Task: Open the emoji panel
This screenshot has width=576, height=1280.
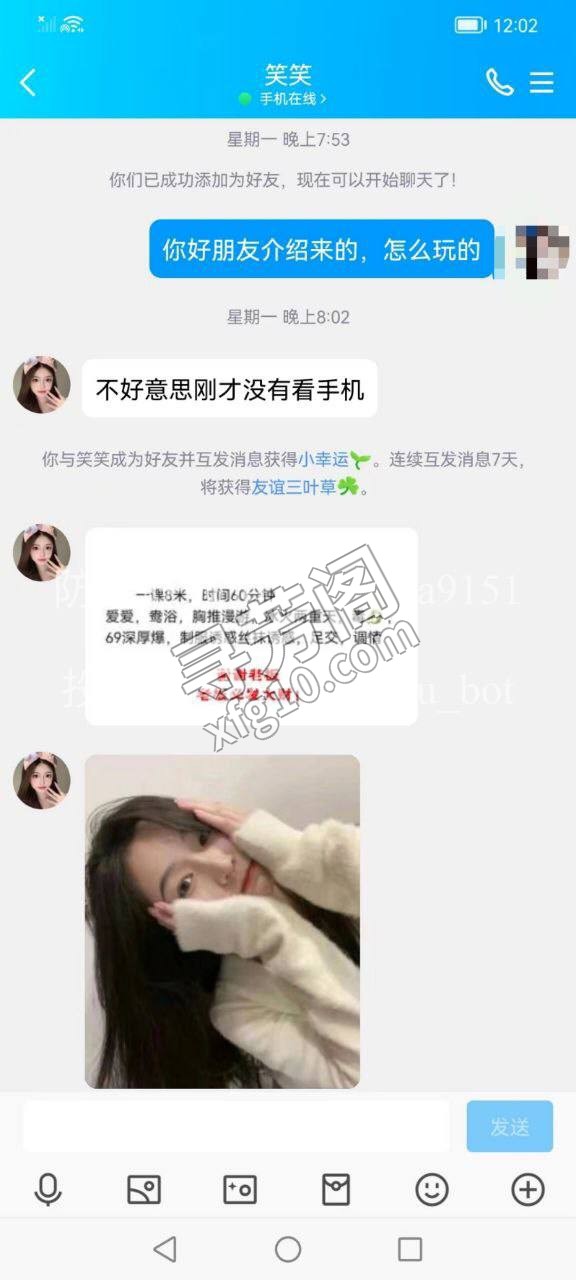Action: click(432, 1189)
